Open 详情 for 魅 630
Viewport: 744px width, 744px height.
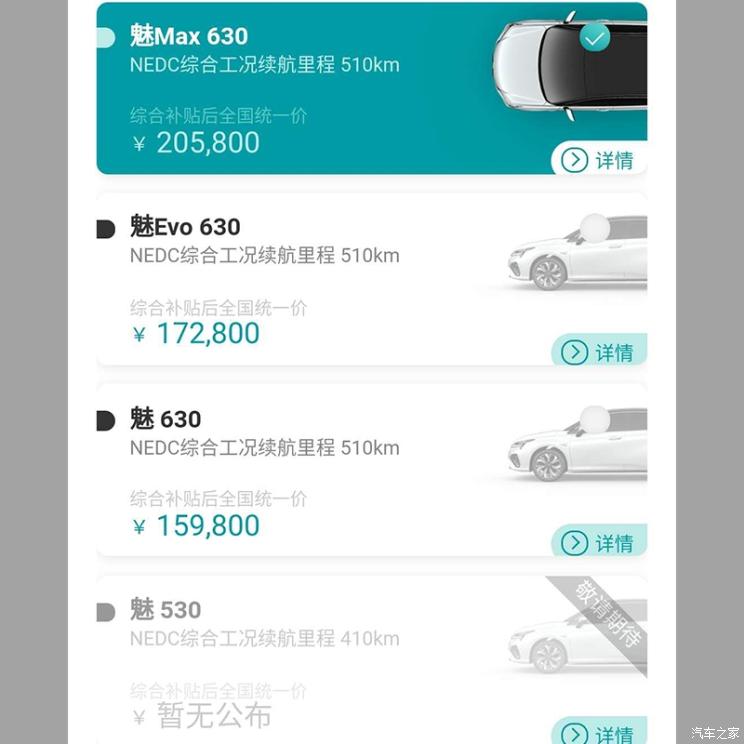tap(599, 543)
